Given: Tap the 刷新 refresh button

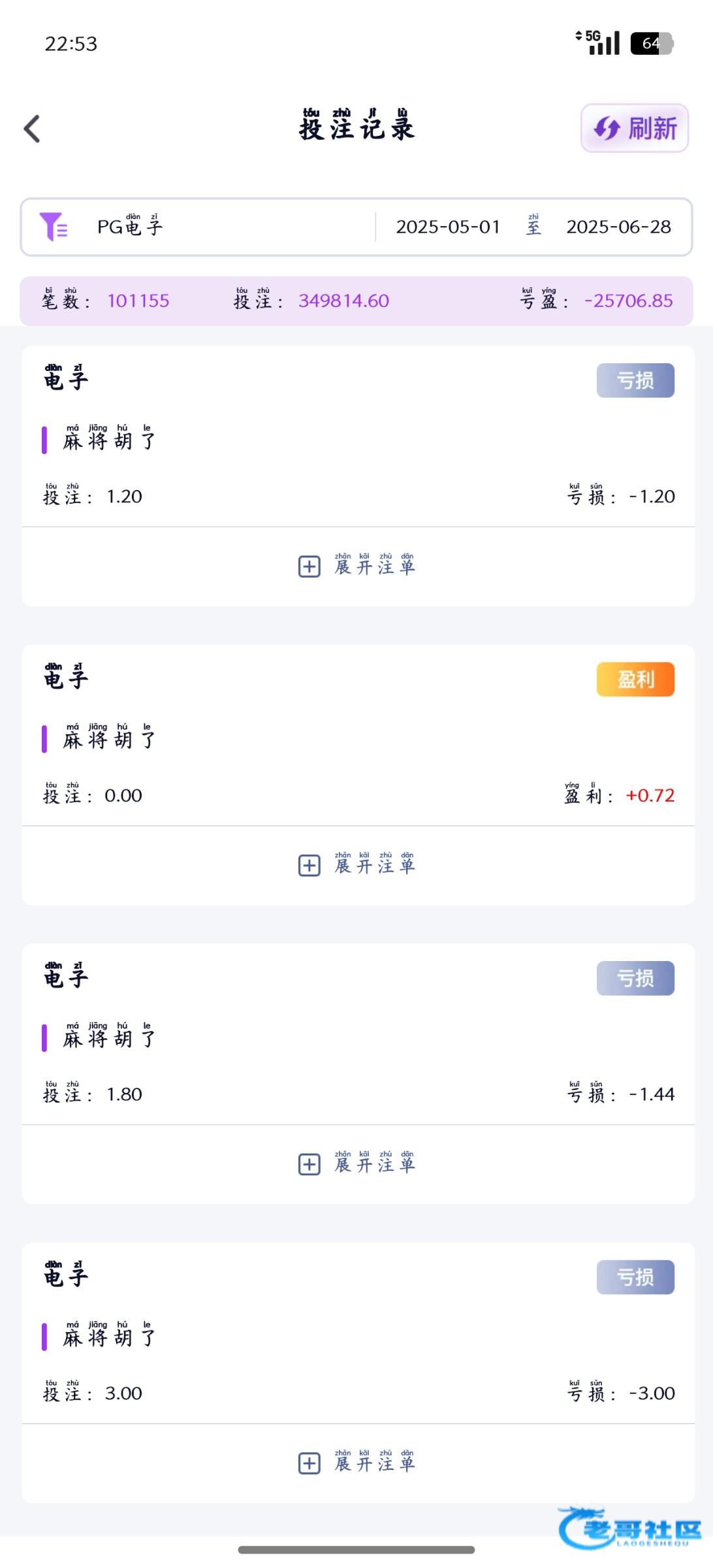Looking at the screenshot, I should (x=634, y=128).
